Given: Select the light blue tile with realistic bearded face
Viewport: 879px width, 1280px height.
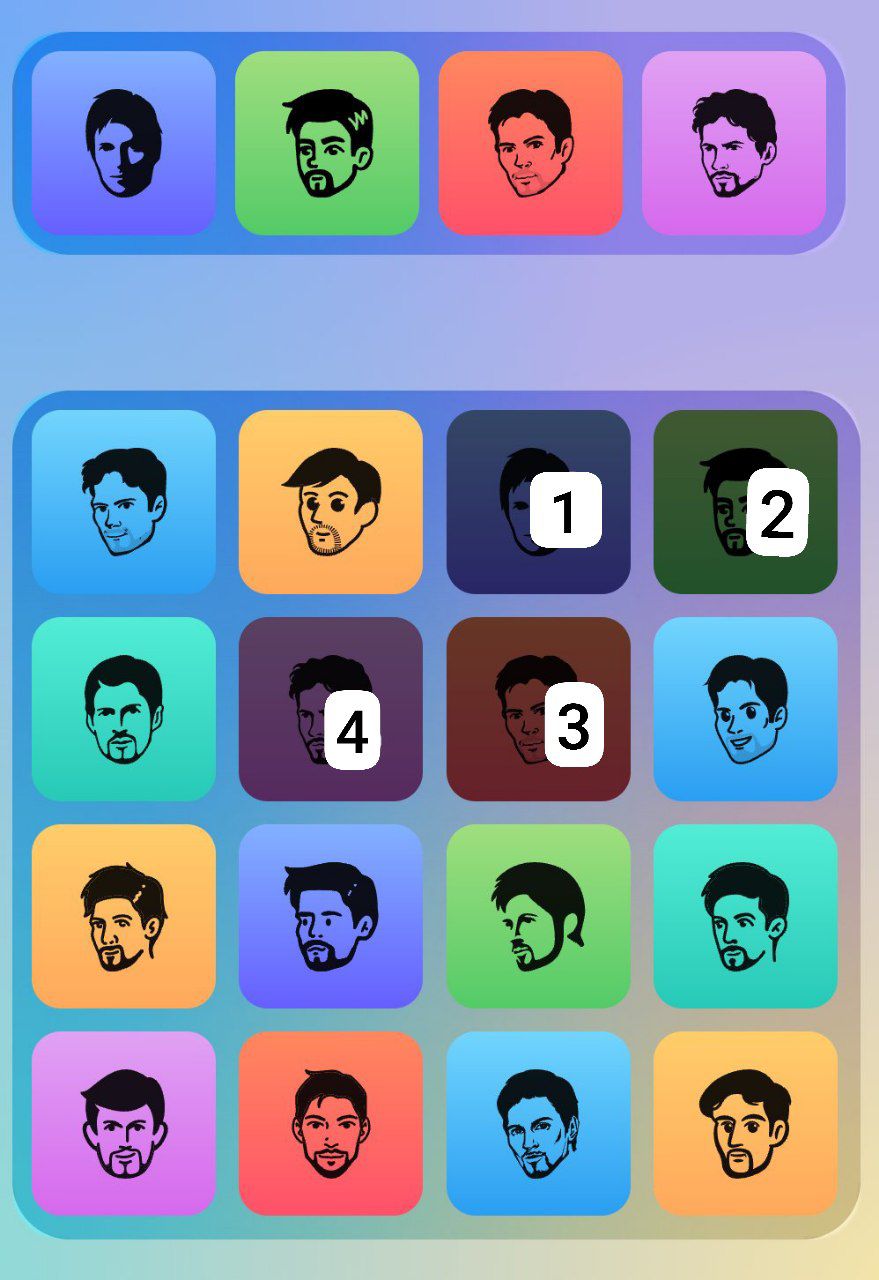Looking at the screenshot, I should coord(538,1123).
